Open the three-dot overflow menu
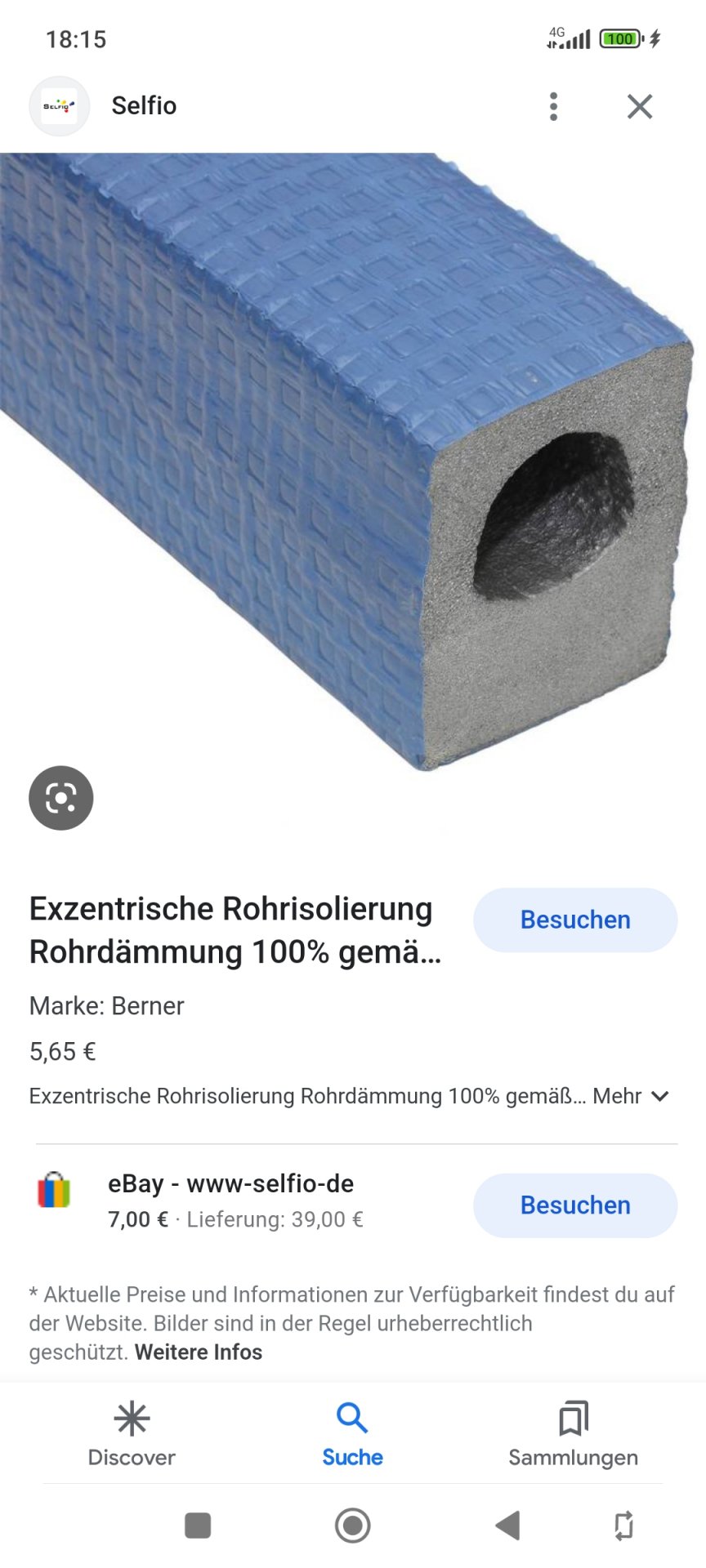Image resolution: width=706 pixels, height=1568 pixels. pos(554,106)
